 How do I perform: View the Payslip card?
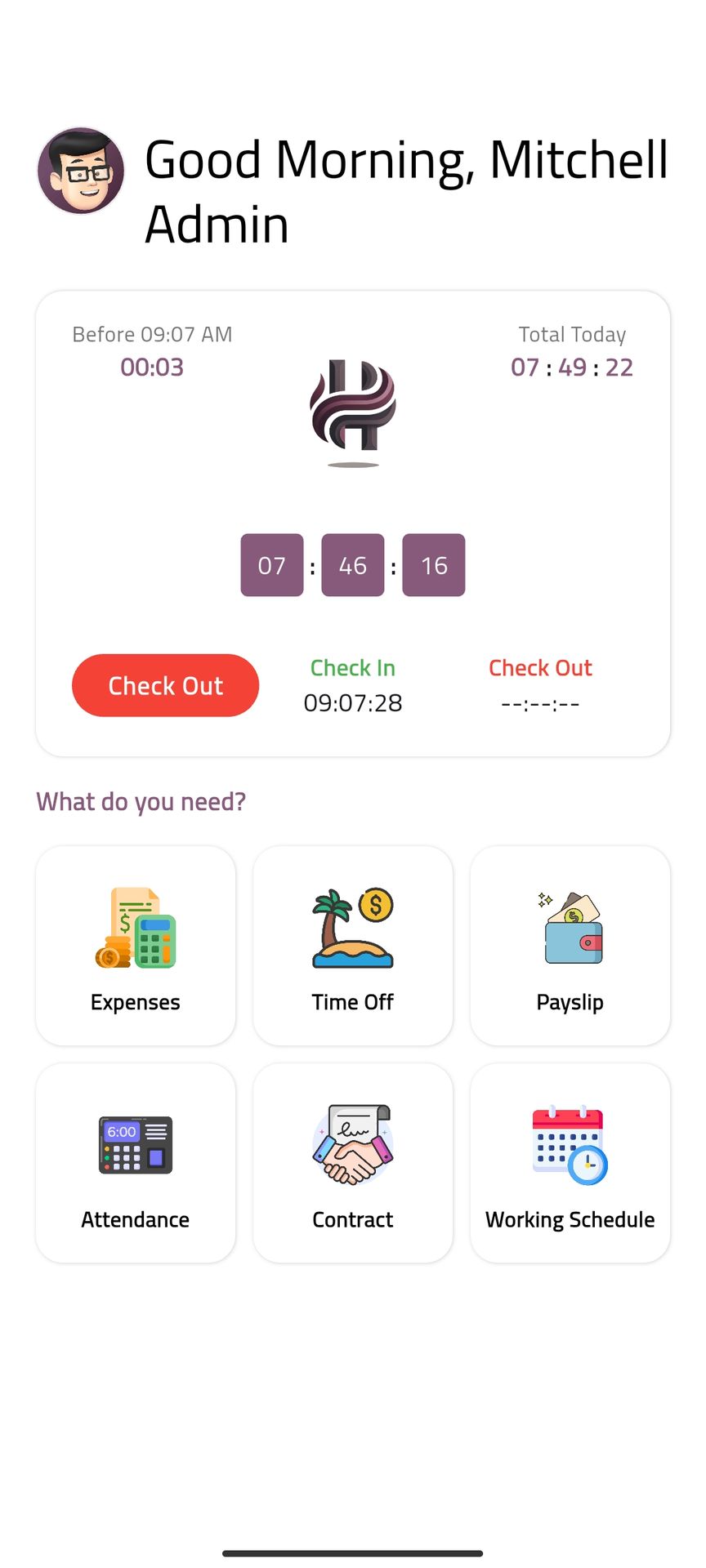(570, 946)
